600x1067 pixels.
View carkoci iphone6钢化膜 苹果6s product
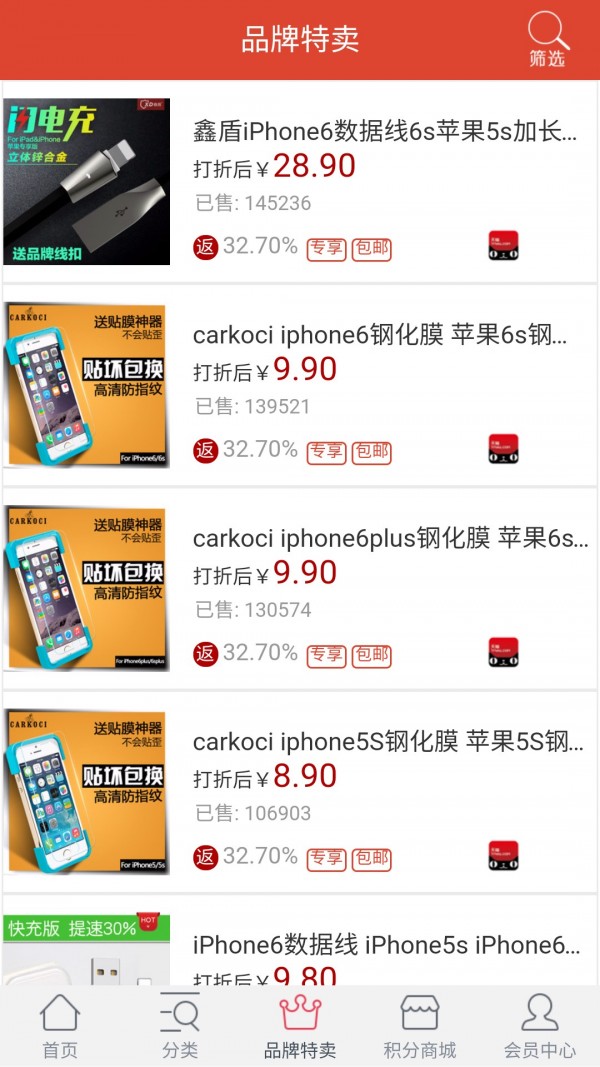click(x=380, y=336)
